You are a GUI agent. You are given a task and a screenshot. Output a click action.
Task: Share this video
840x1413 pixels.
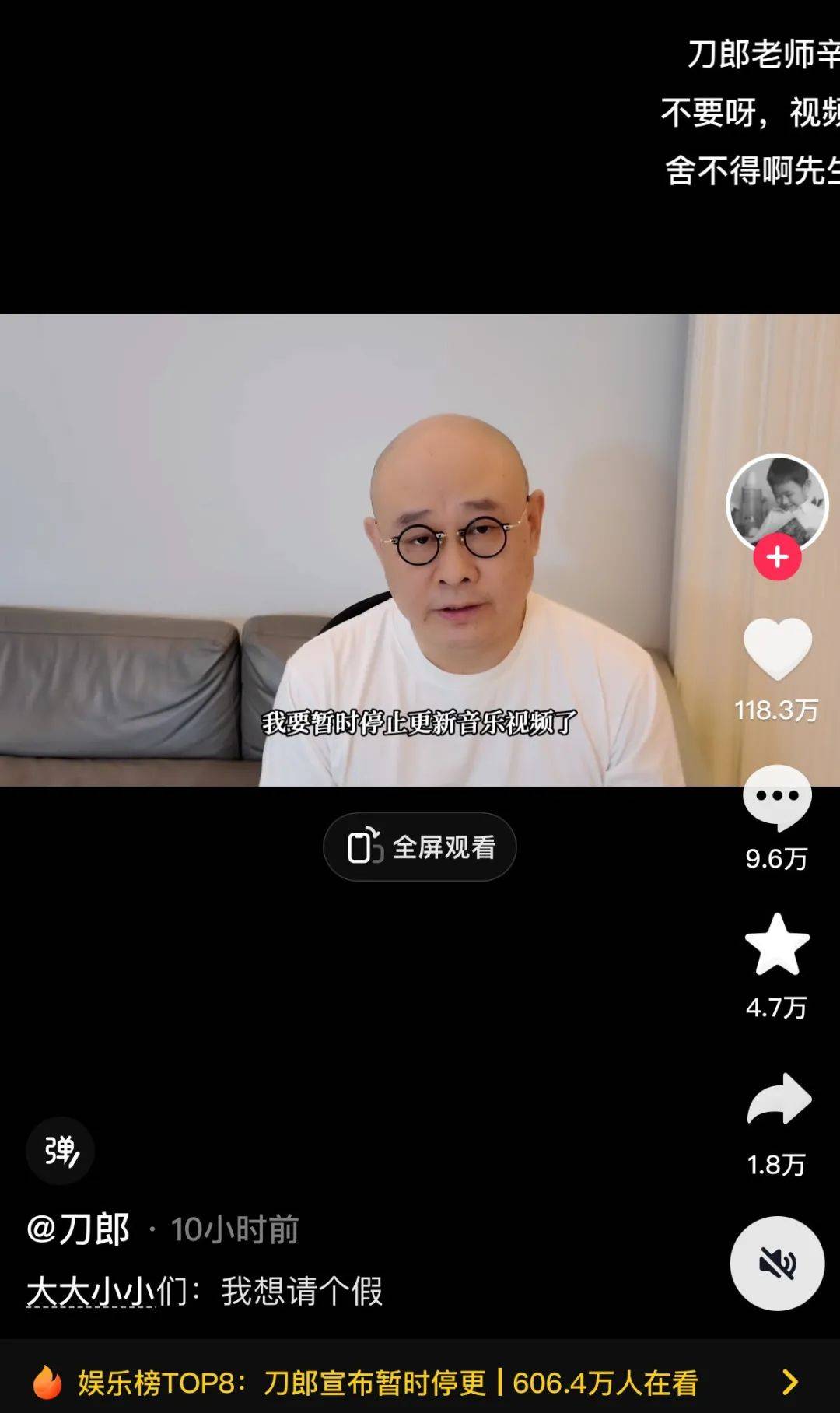coord(778,1099)
